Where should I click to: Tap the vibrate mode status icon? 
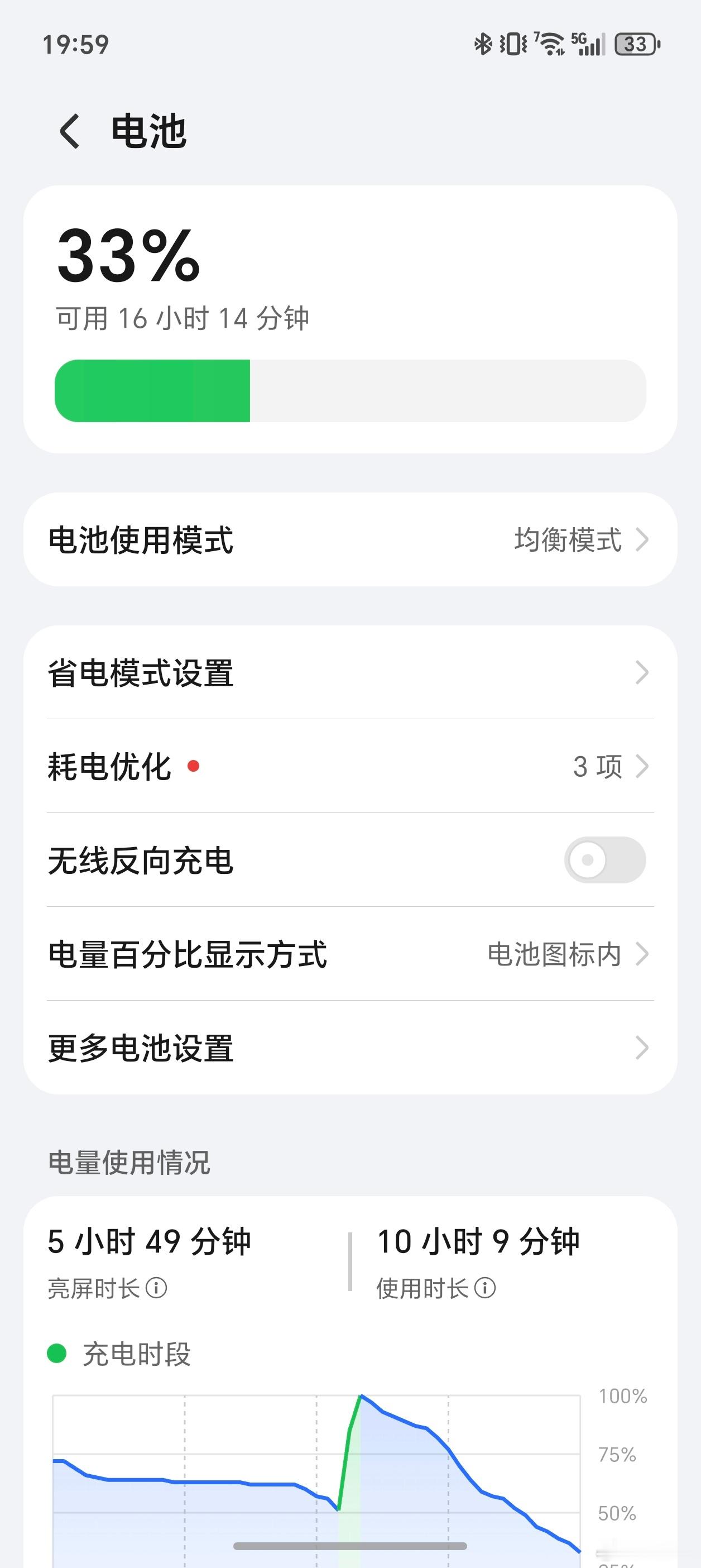point(514,42)
